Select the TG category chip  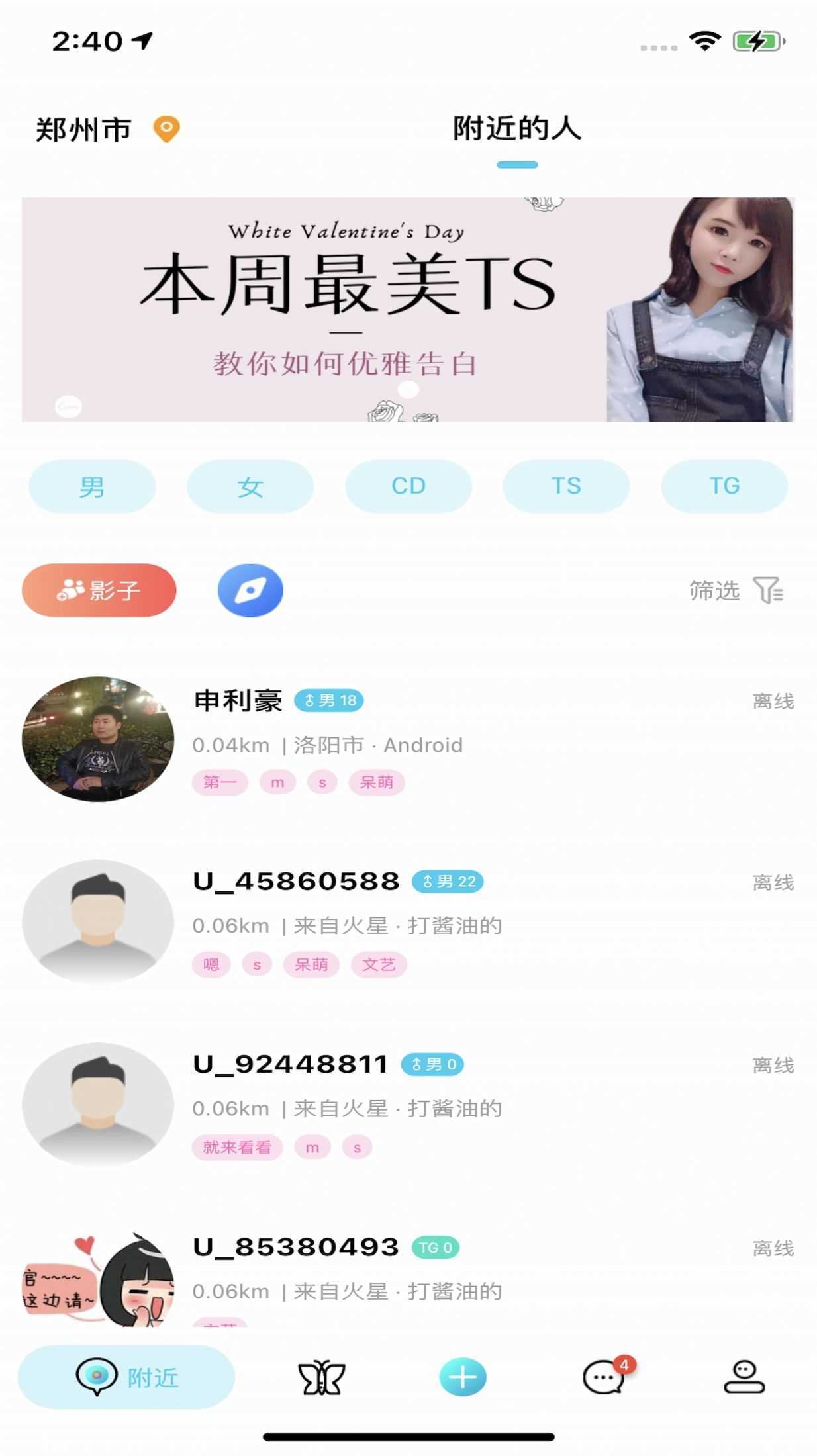coord(724,486)
